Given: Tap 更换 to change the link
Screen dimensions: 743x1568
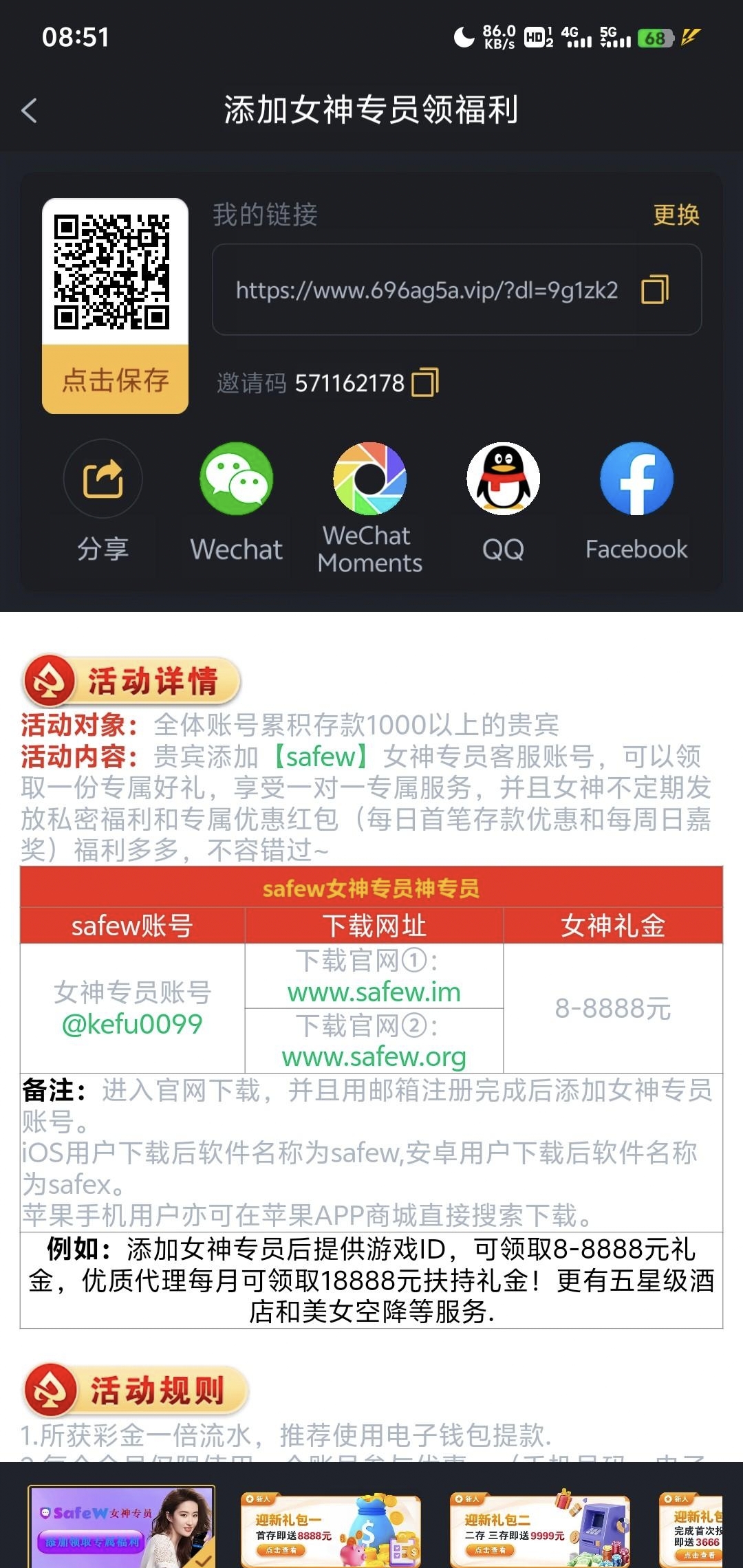Looking at the screenshot, I should (x=676, y=215).
